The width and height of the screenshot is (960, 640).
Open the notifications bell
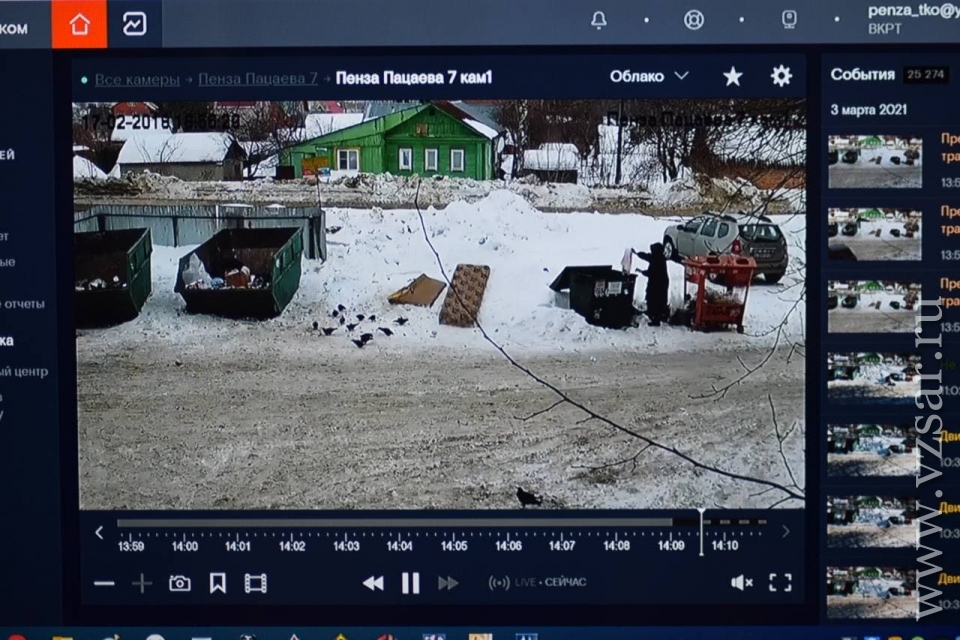point(599,20)
